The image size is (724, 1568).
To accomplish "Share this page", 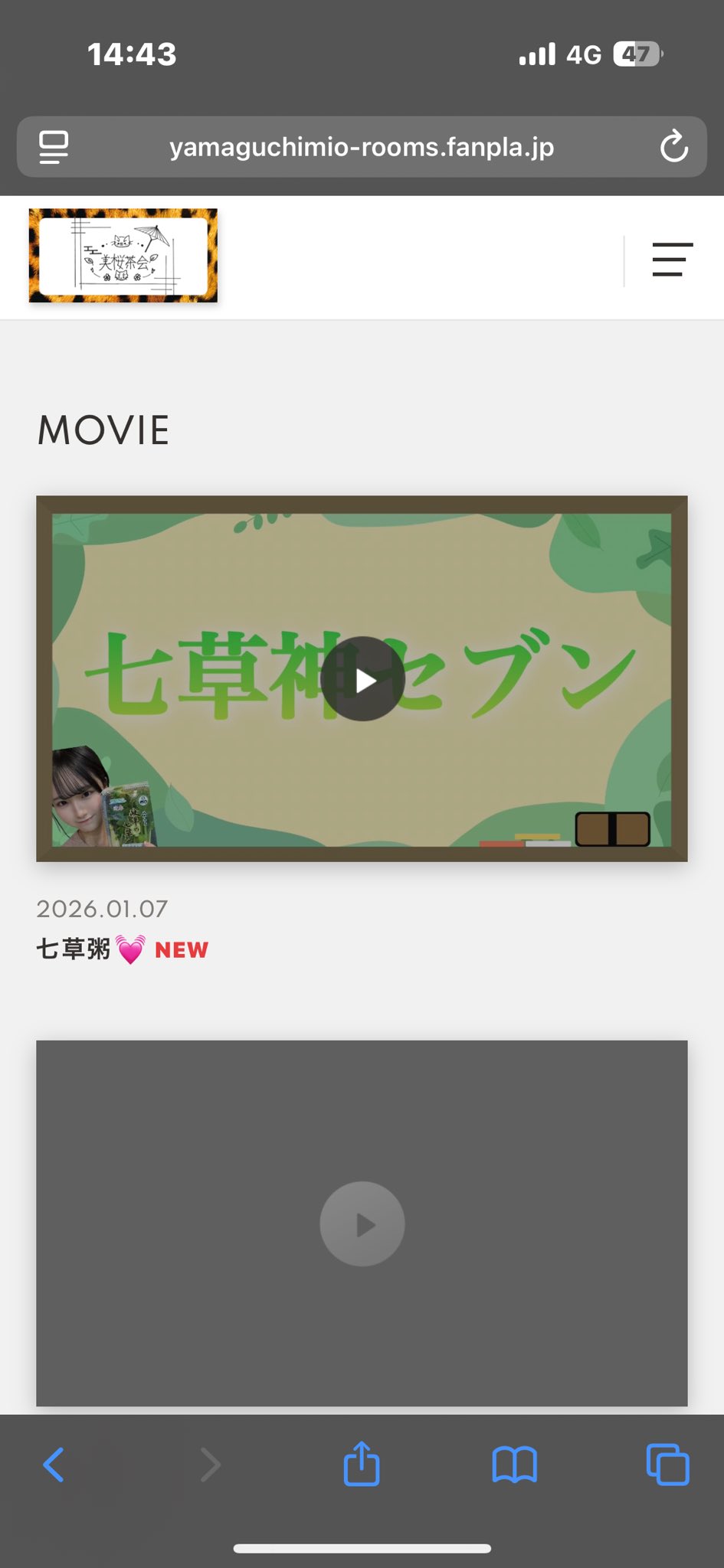I will pyautogui.click(x=362, y=1465).
